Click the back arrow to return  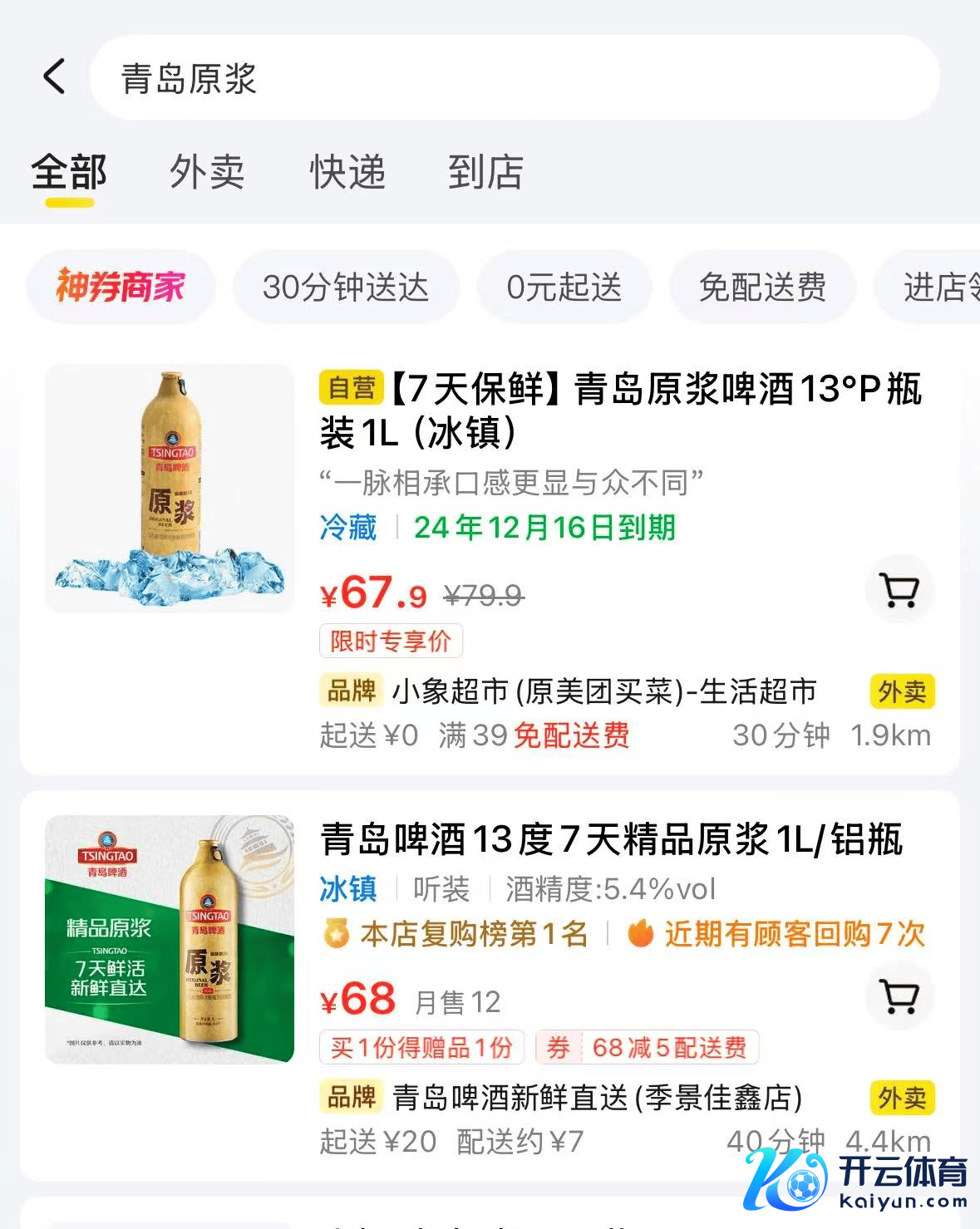tap(53, 76)
